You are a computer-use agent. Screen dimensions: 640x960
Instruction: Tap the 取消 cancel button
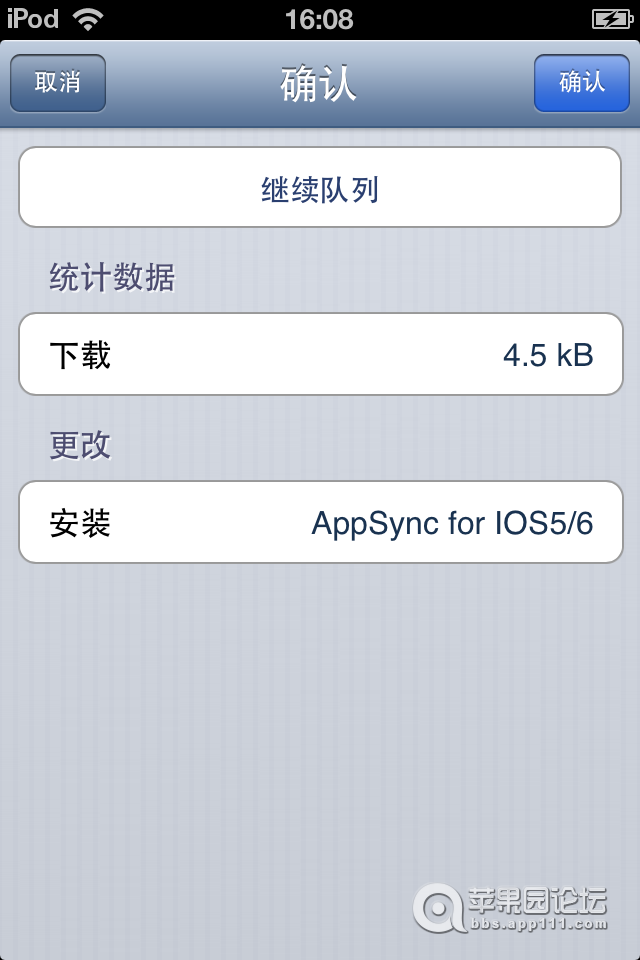point(58,83)
